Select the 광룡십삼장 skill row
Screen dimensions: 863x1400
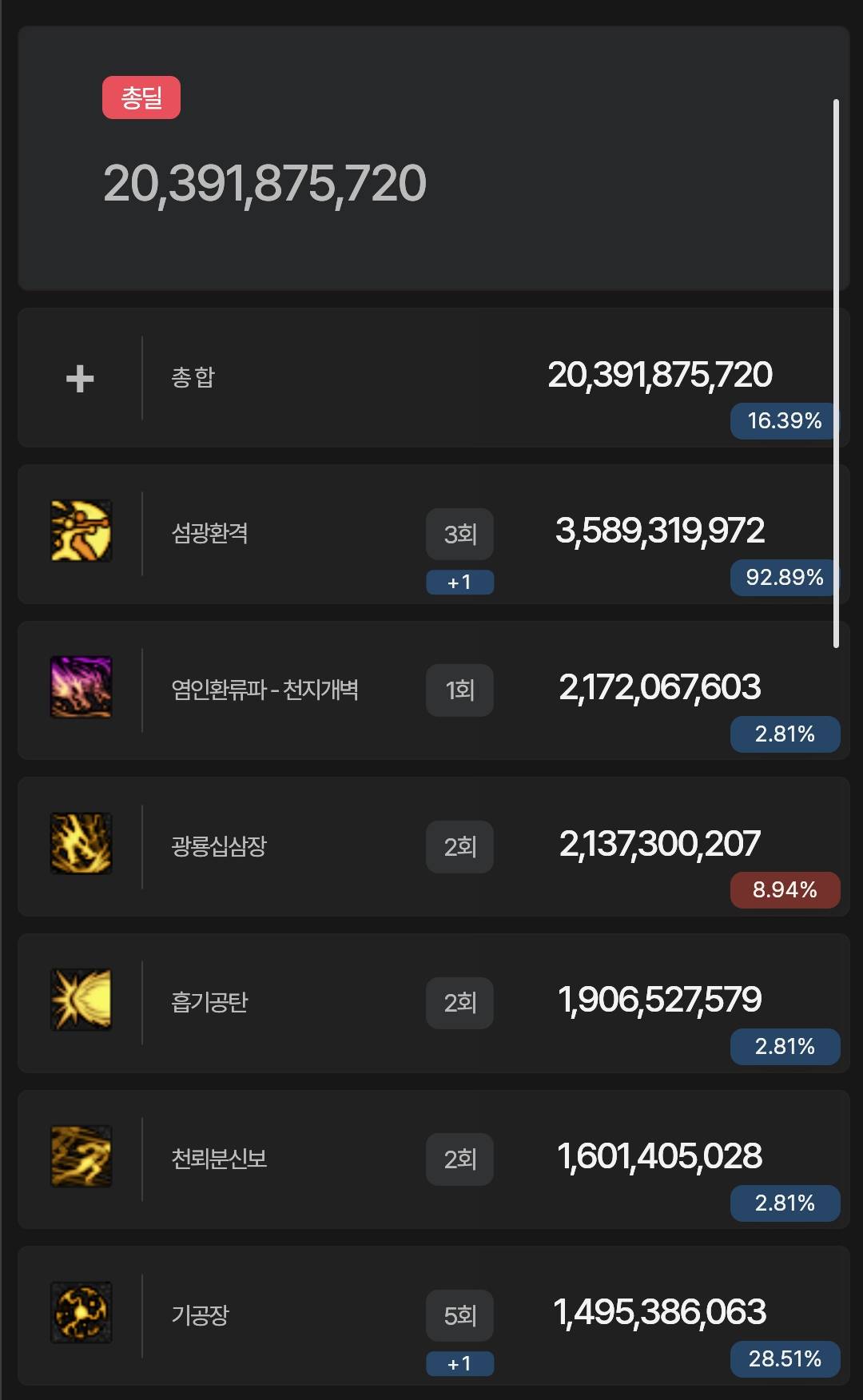click(433, 846)
